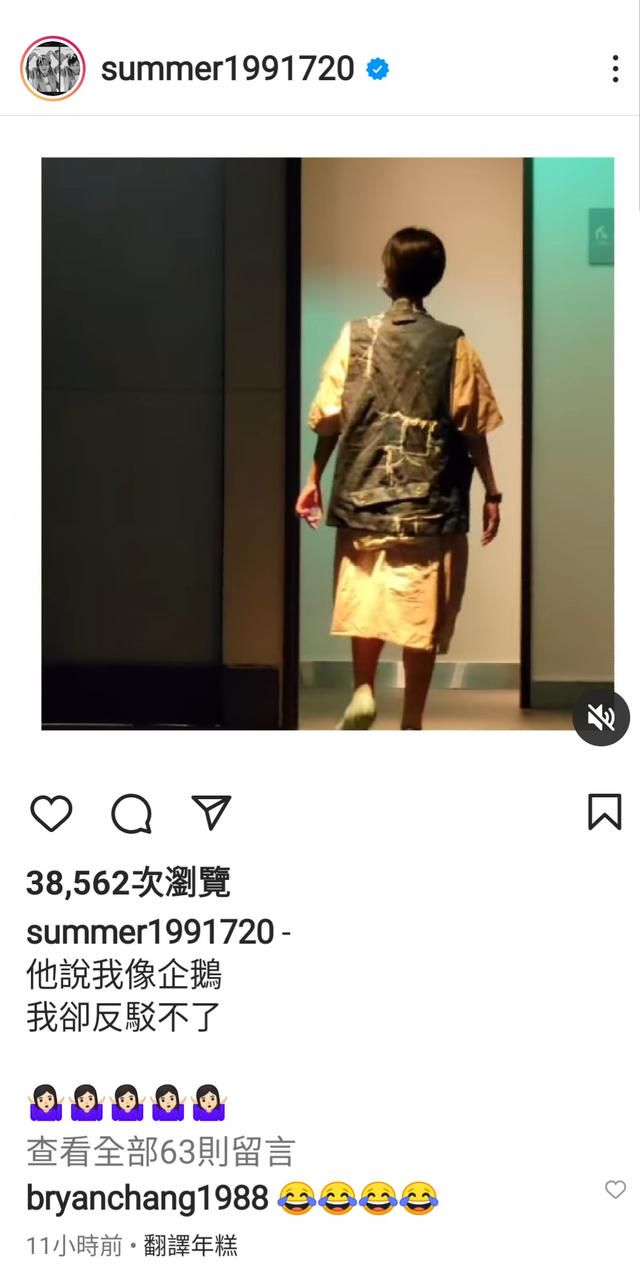
Task: Open the summer1991720 username in the header
Action: click(228, 68)
